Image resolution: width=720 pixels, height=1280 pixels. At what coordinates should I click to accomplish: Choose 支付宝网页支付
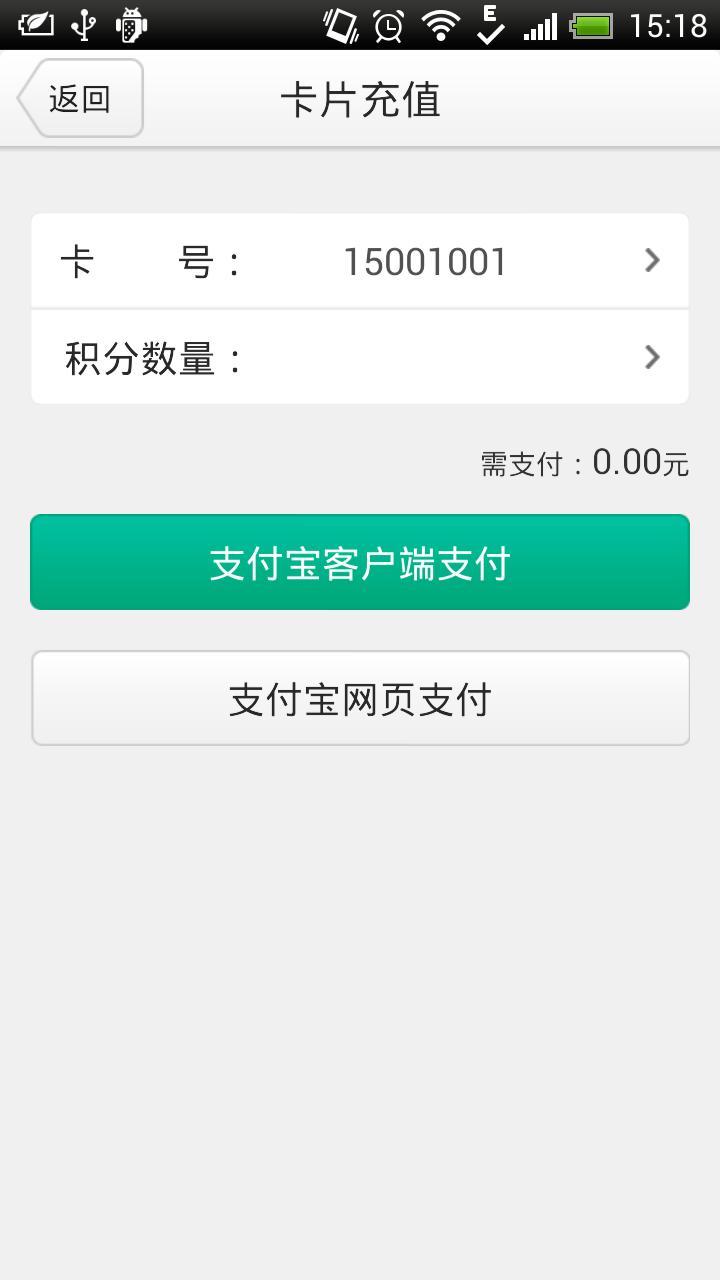click(360, 698)
